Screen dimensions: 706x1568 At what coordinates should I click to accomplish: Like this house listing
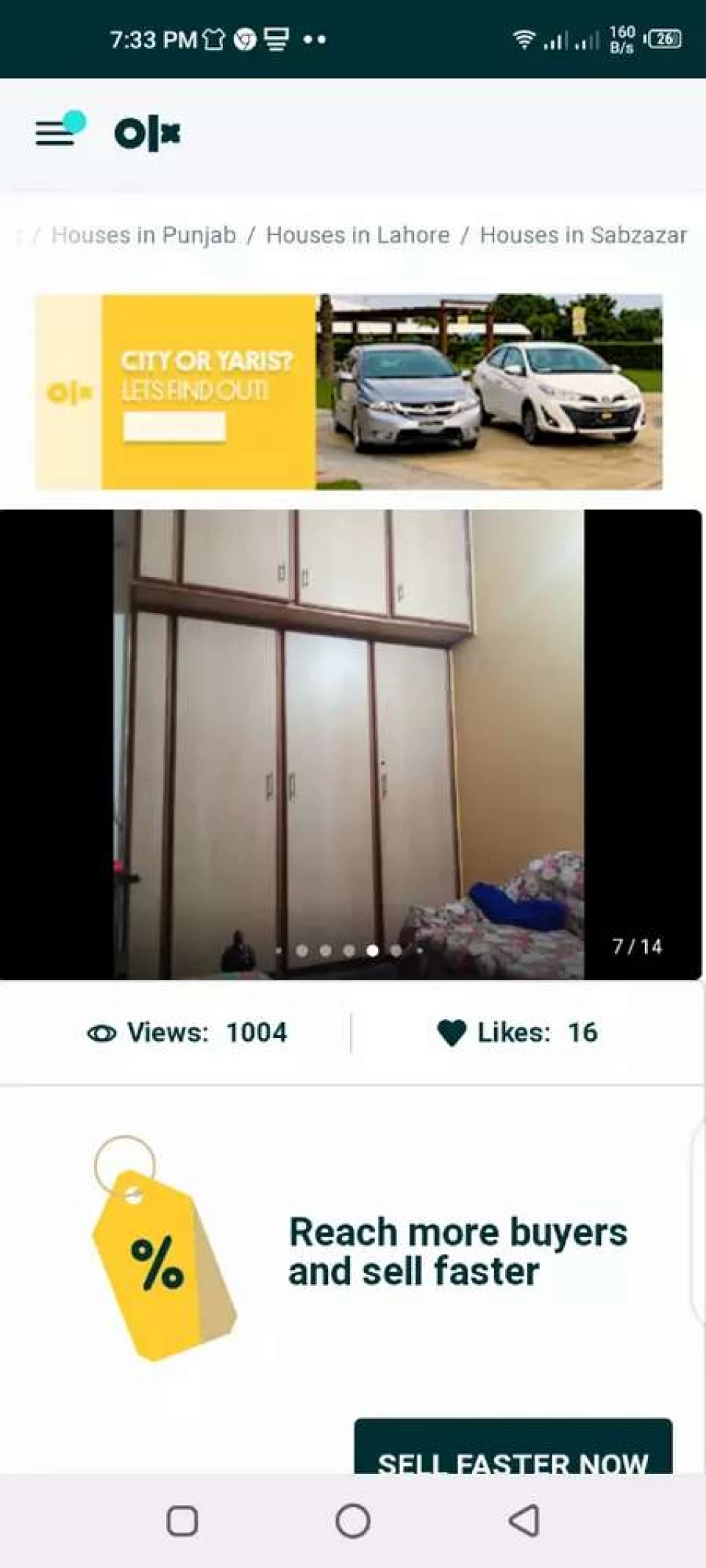452,1033
